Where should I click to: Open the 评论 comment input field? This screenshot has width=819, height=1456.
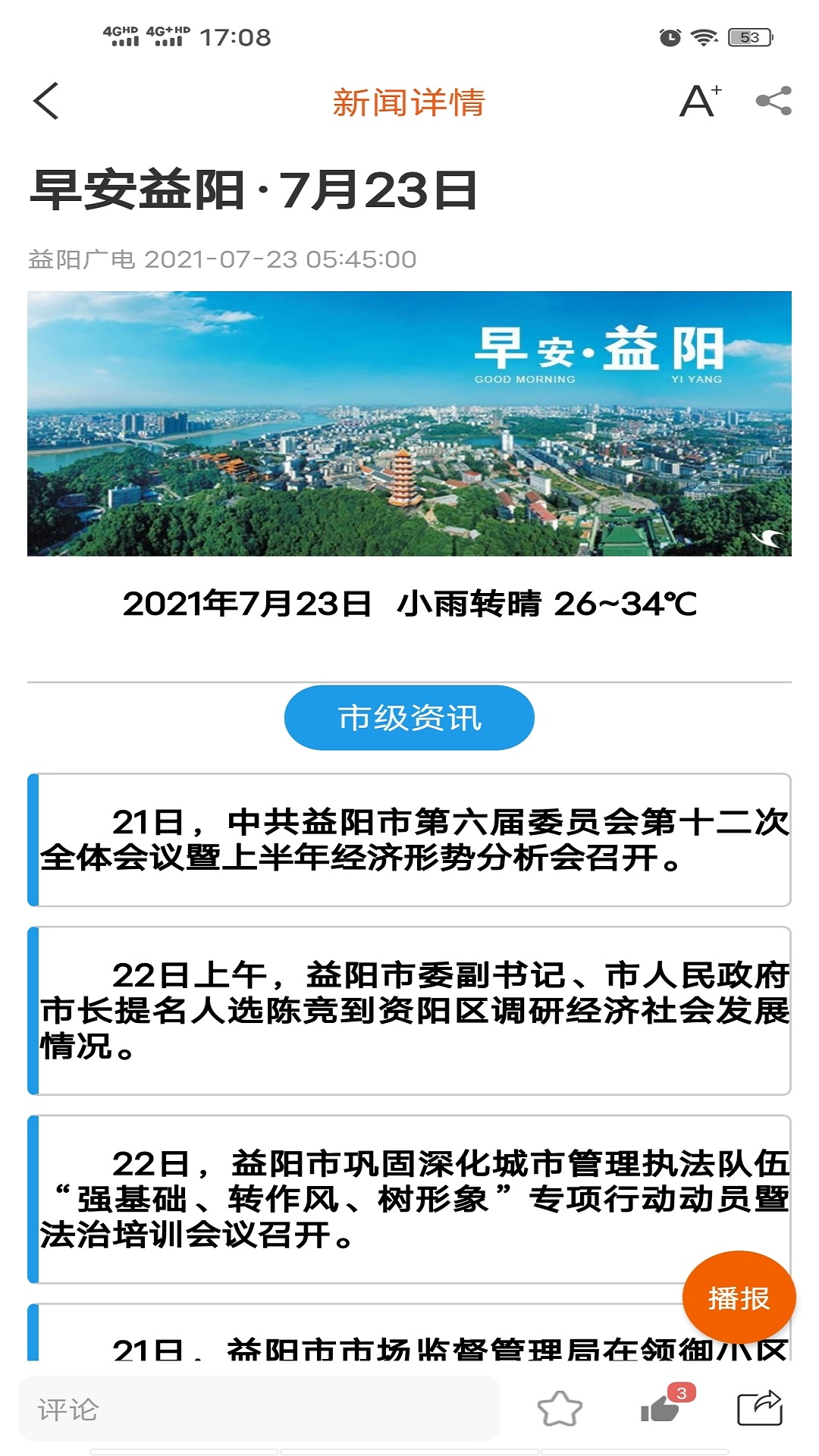259,1410
